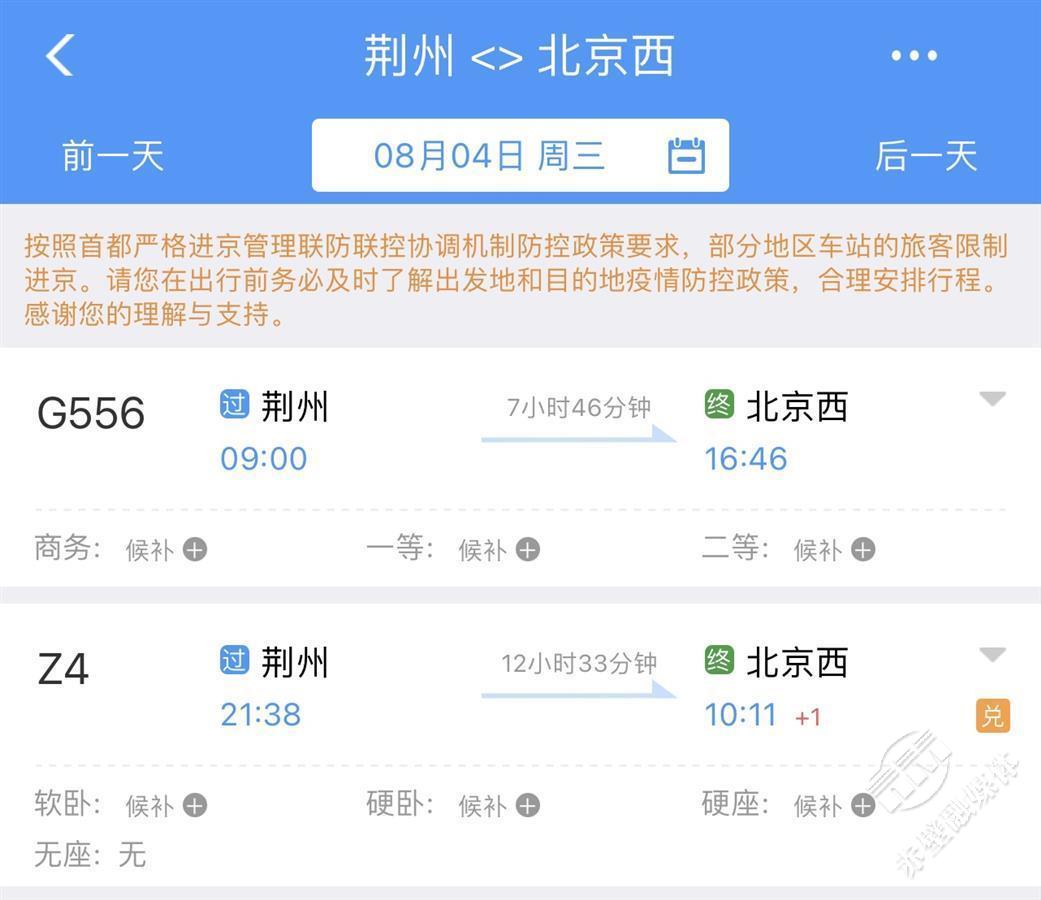
Task: Switch to the previous day 前一天
Action: (112, 156)
